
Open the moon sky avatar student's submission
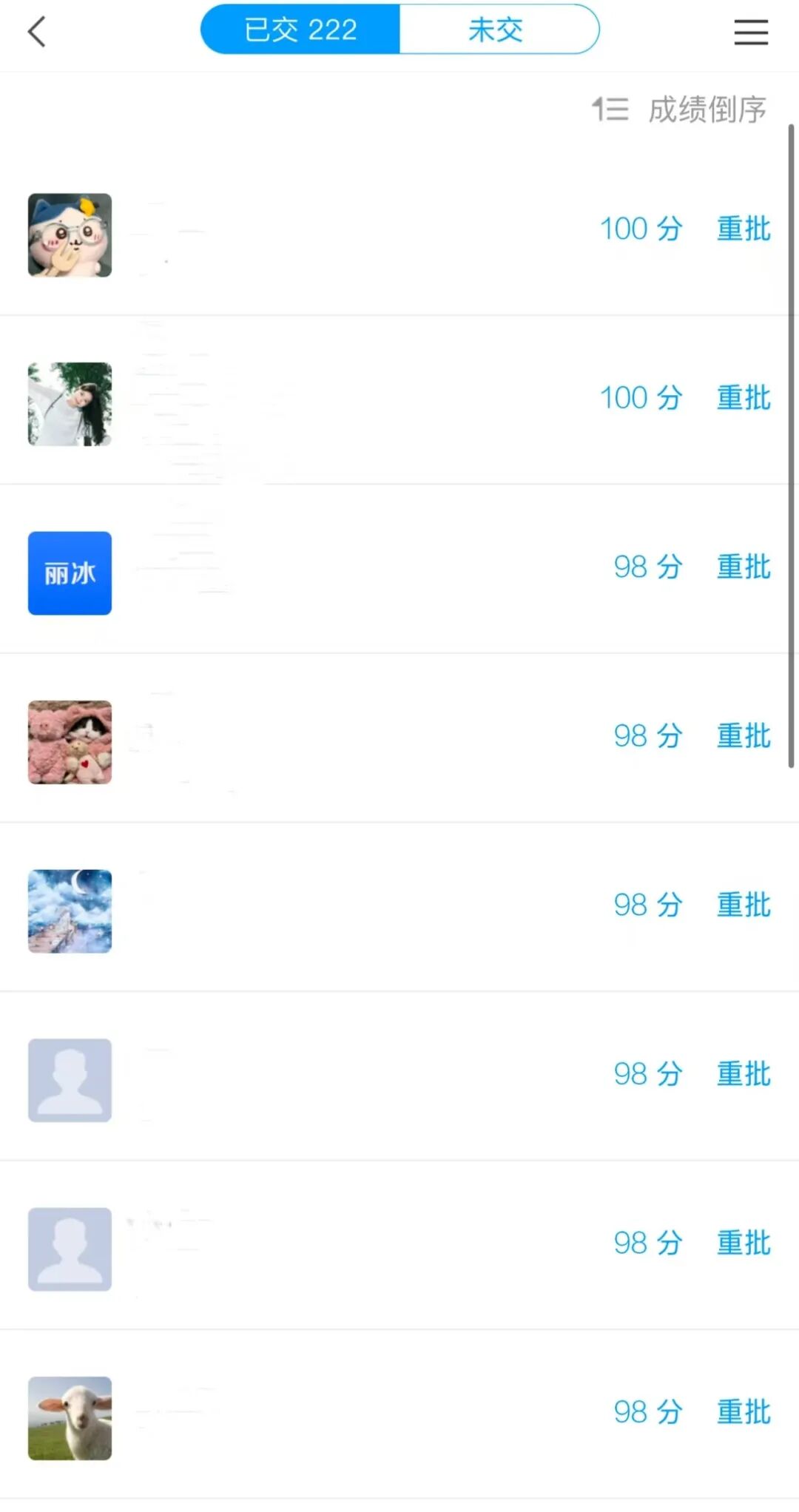pyautogui.click(x=399, y=908)
